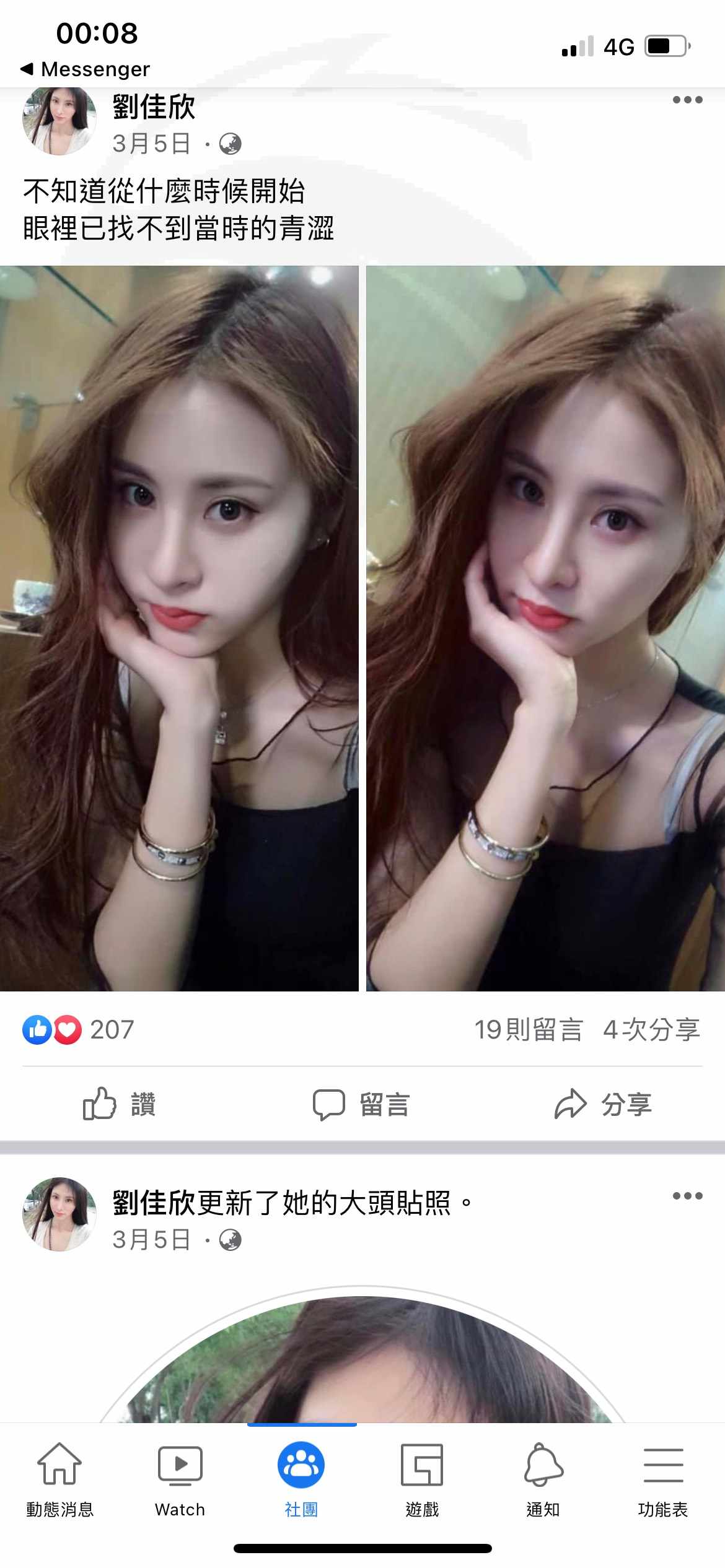The width and height of the screenshot is (725, 1568).
Task: Open the 19則留言 comments list
Action: point(529,1030)
